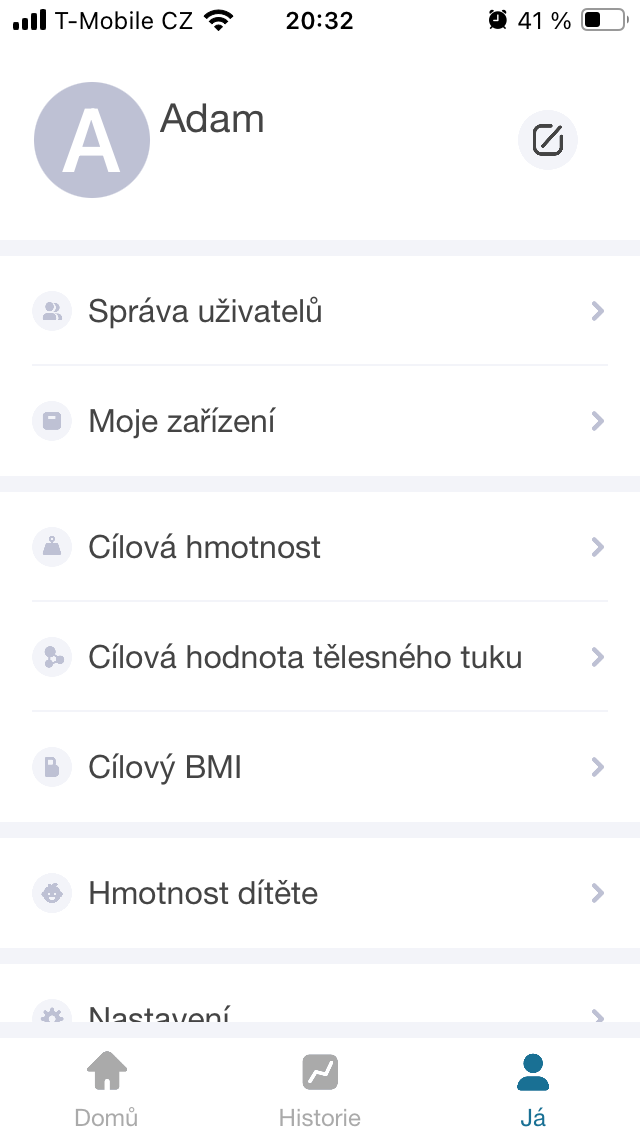
Task: Switch to the Domů tab
Action: 106,1086
